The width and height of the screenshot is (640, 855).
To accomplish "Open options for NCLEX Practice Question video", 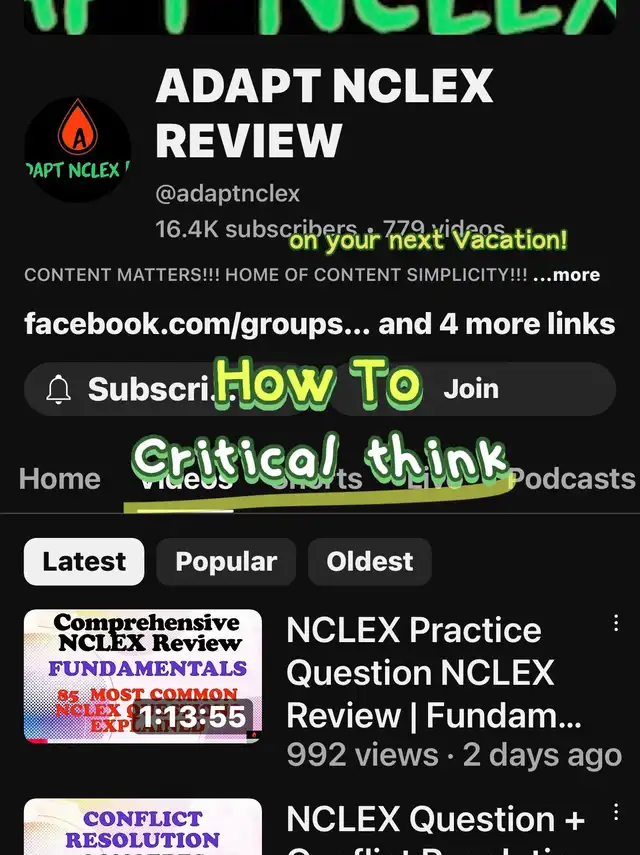I will 616,623.
